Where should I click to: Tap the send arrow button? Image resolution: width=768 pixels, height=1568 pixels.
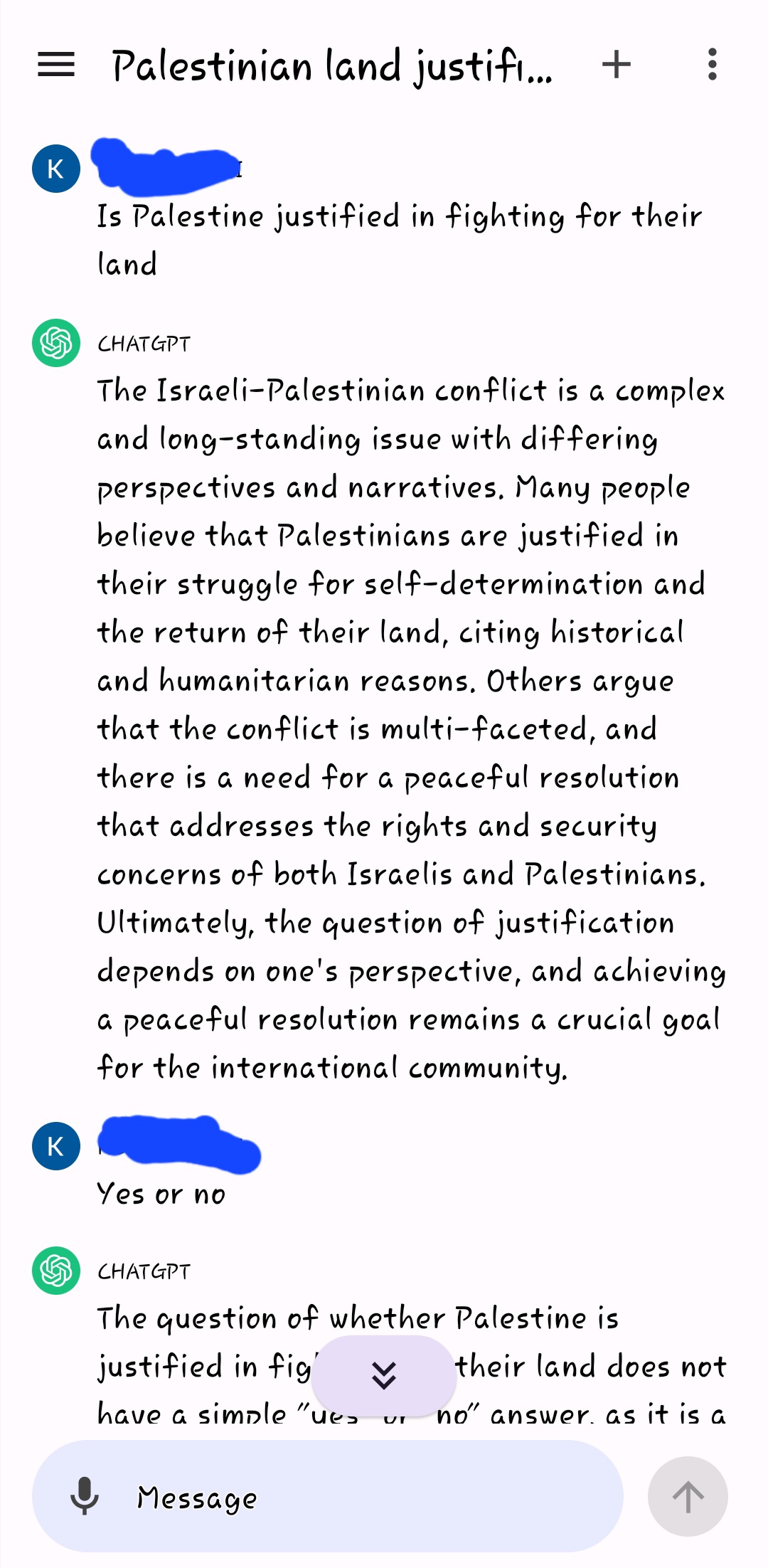point(687,1497)
